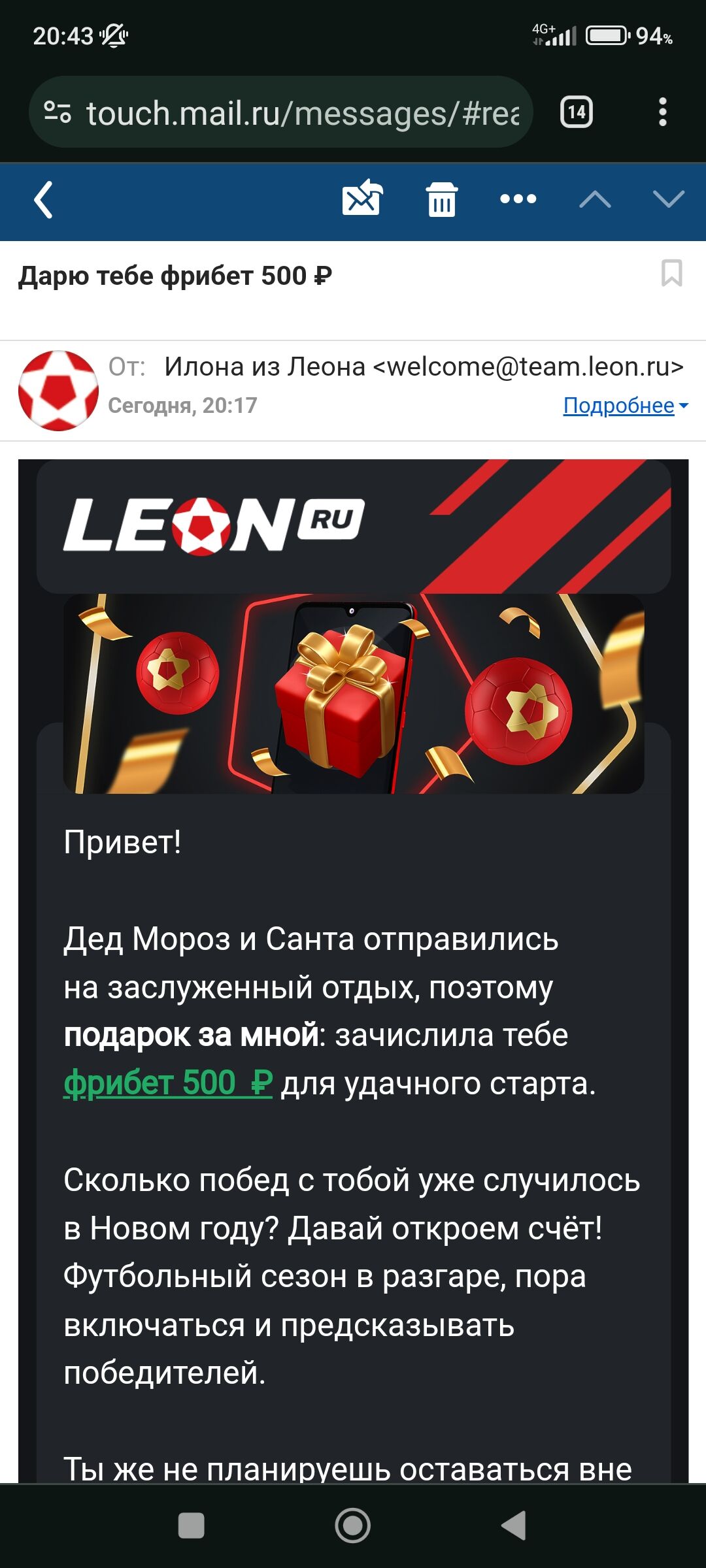Go to the next message arrow
The width and height of the screenshot is (706, 1568).
click(668, 199)
